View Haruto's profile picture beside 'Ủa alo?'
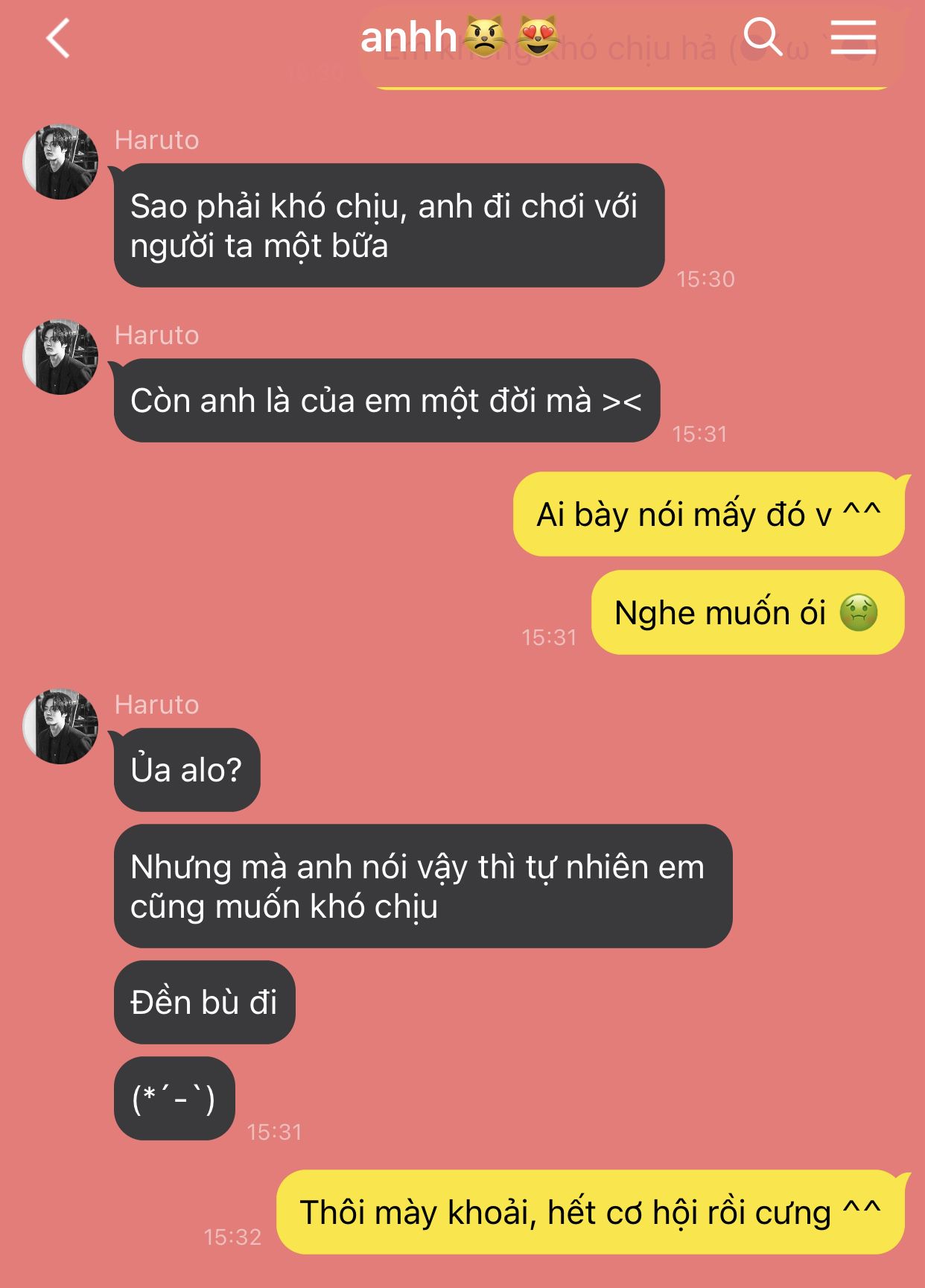Screen dimensions: 925x1288 [61, 726]
